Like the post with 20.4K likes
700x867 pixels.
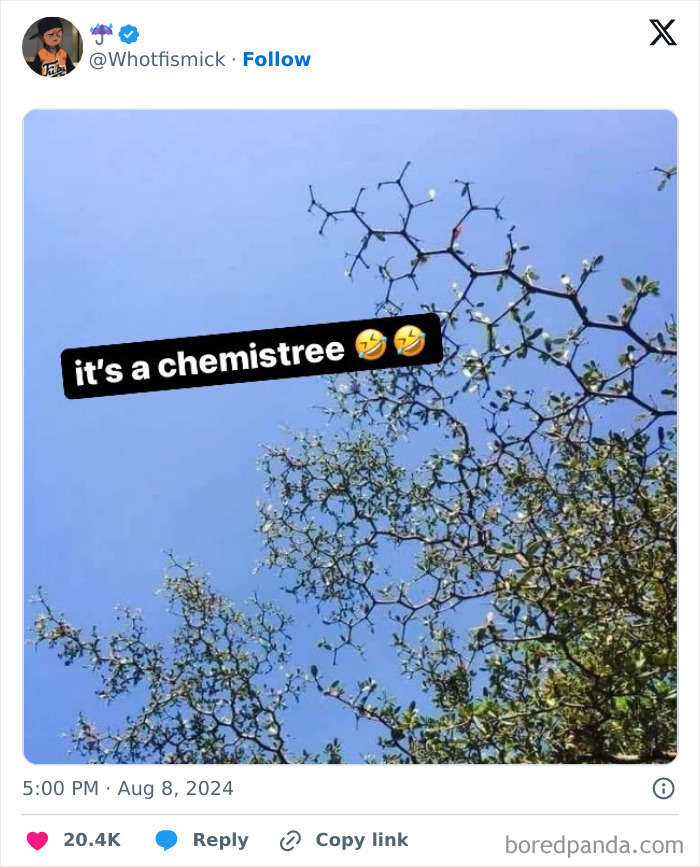pyautogui.click(x=38, y=840)
